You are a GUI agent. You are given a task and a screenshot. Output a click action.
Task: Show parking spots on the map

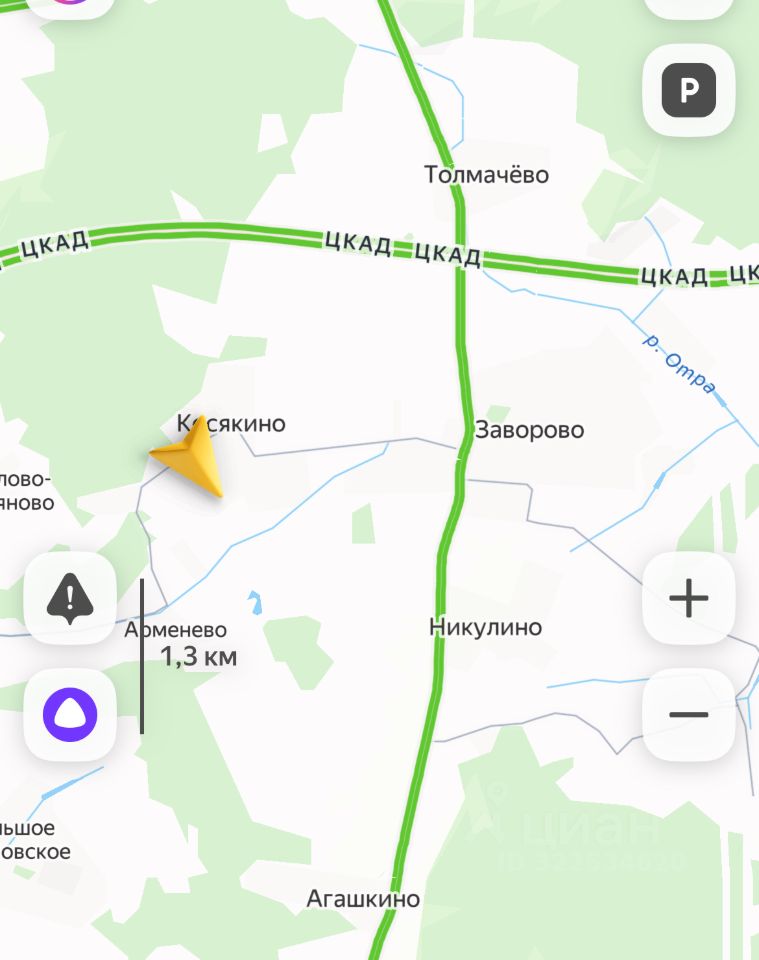(689, 91)
